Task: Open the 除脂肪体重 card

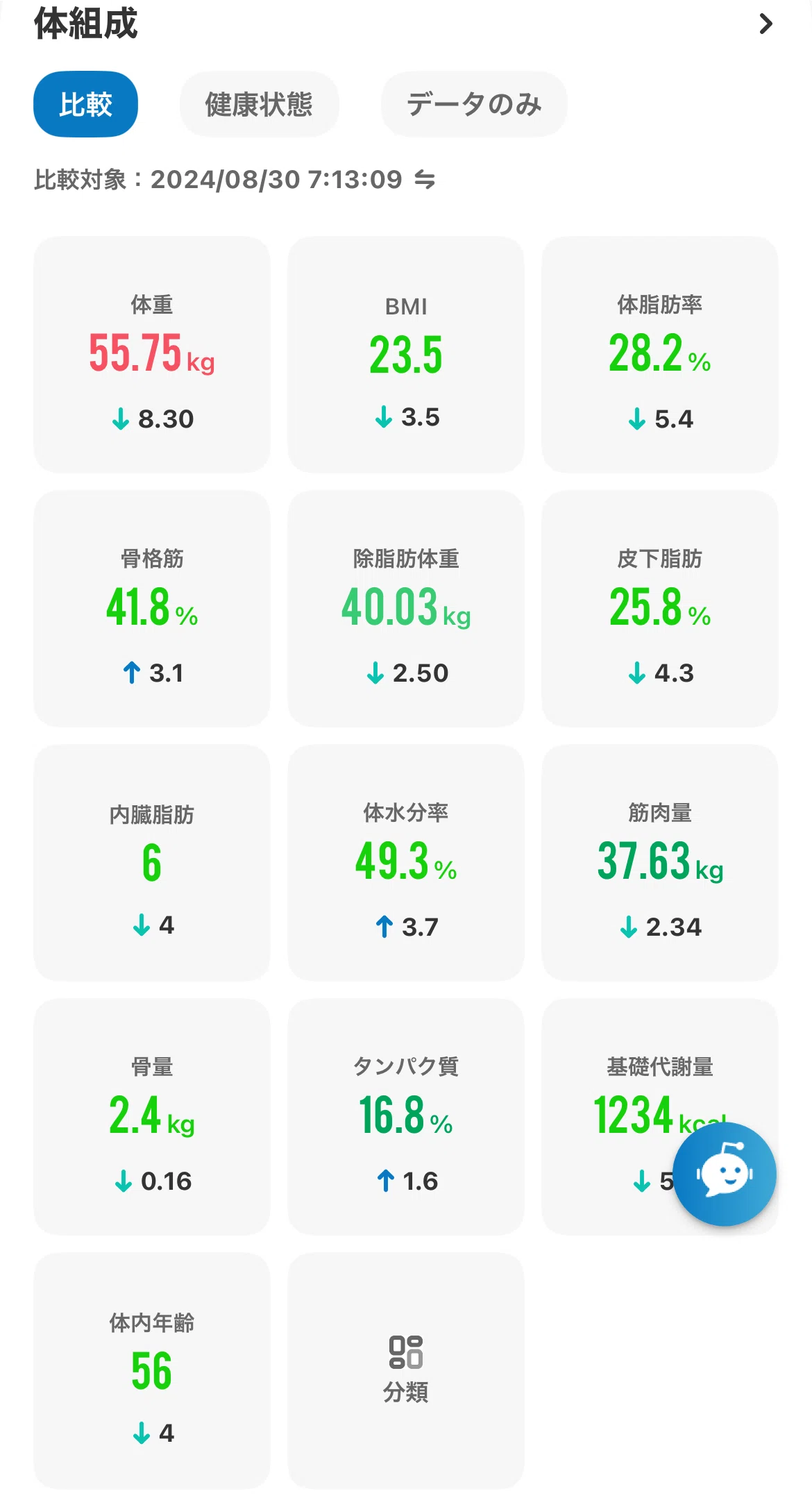Action: (406, 609)
